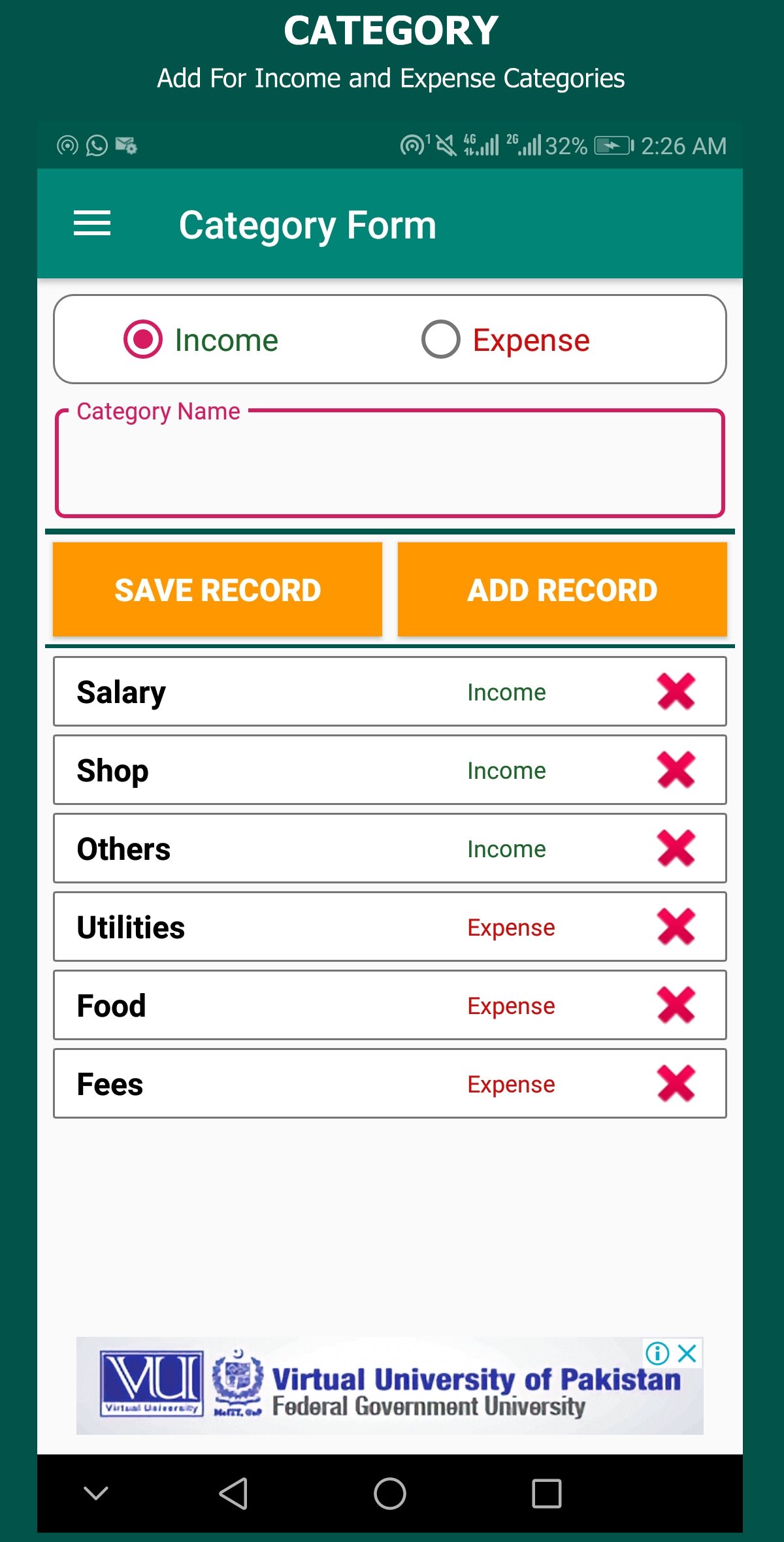Go to the home screen
Viewport: 784px width, 1542px height.
pos(390,1494)
